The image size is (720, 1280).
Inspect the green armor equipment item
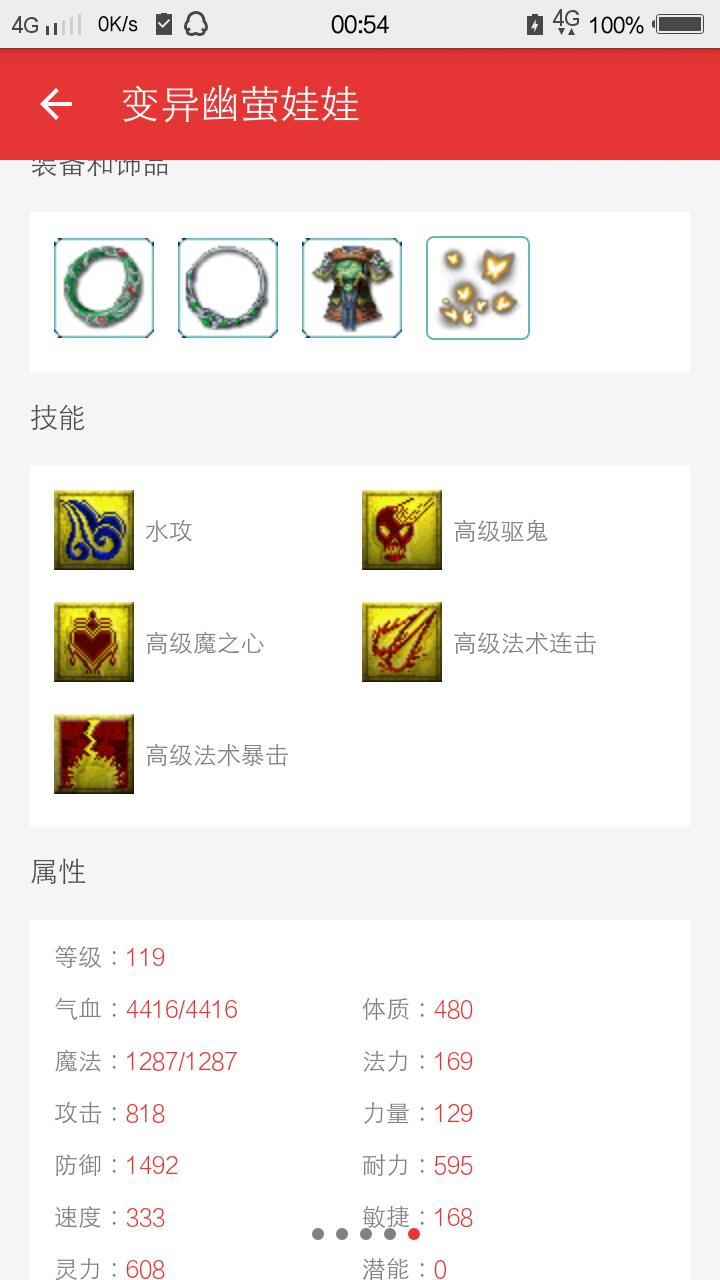(352, 288)
